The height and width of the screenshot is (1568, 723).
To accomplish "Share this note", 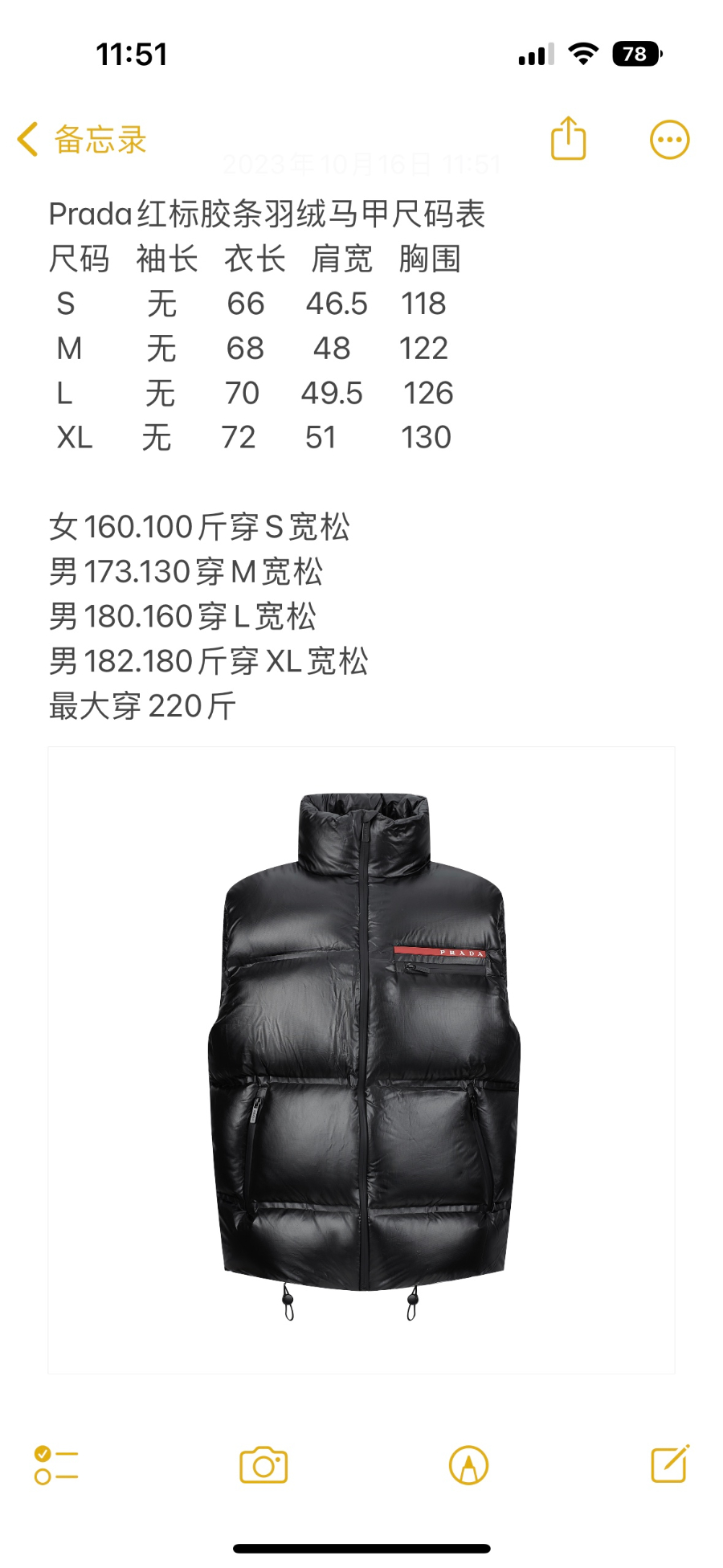I will click(x=568, y=140).
